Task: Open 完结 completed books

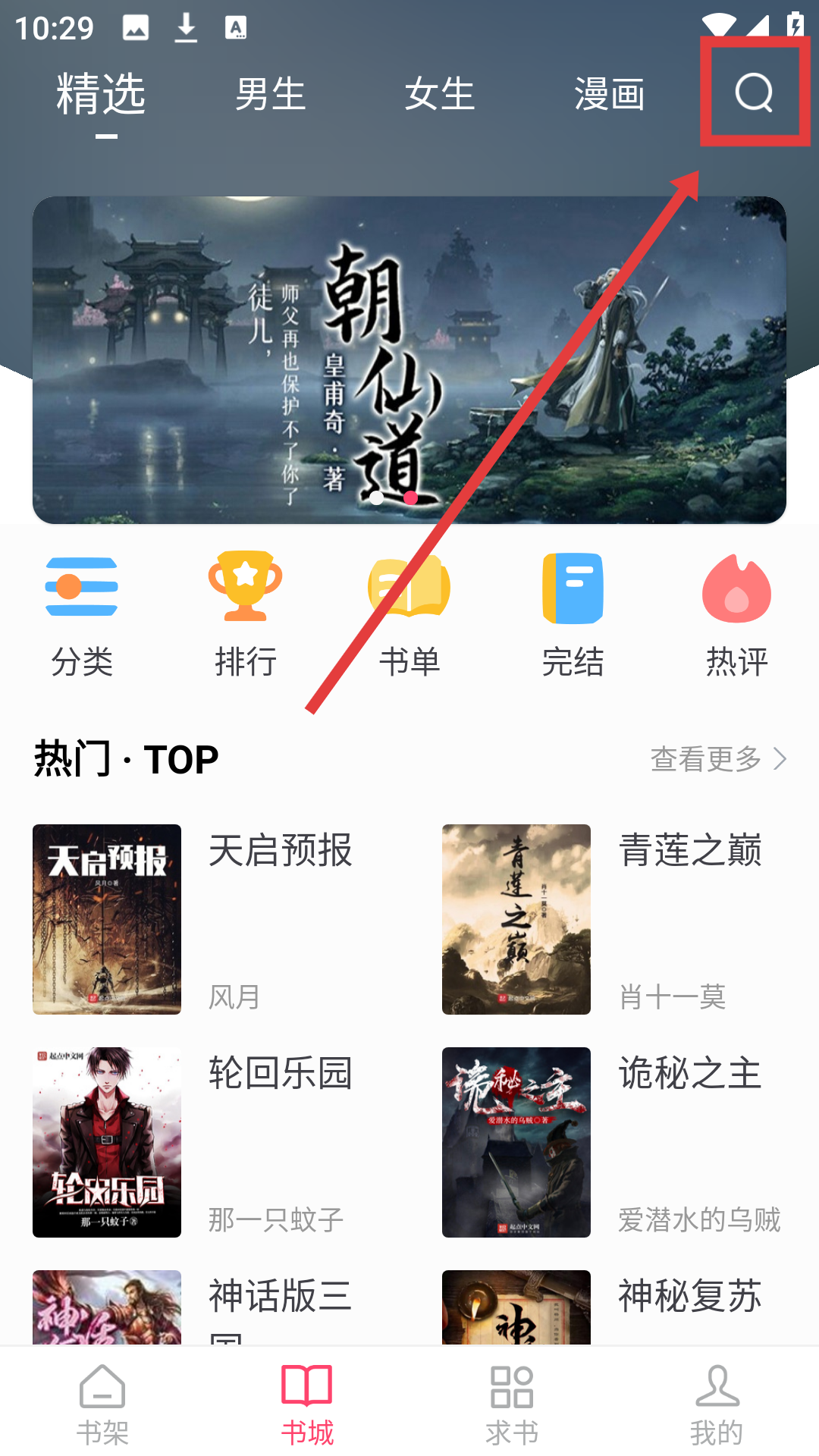Action: 573,614
